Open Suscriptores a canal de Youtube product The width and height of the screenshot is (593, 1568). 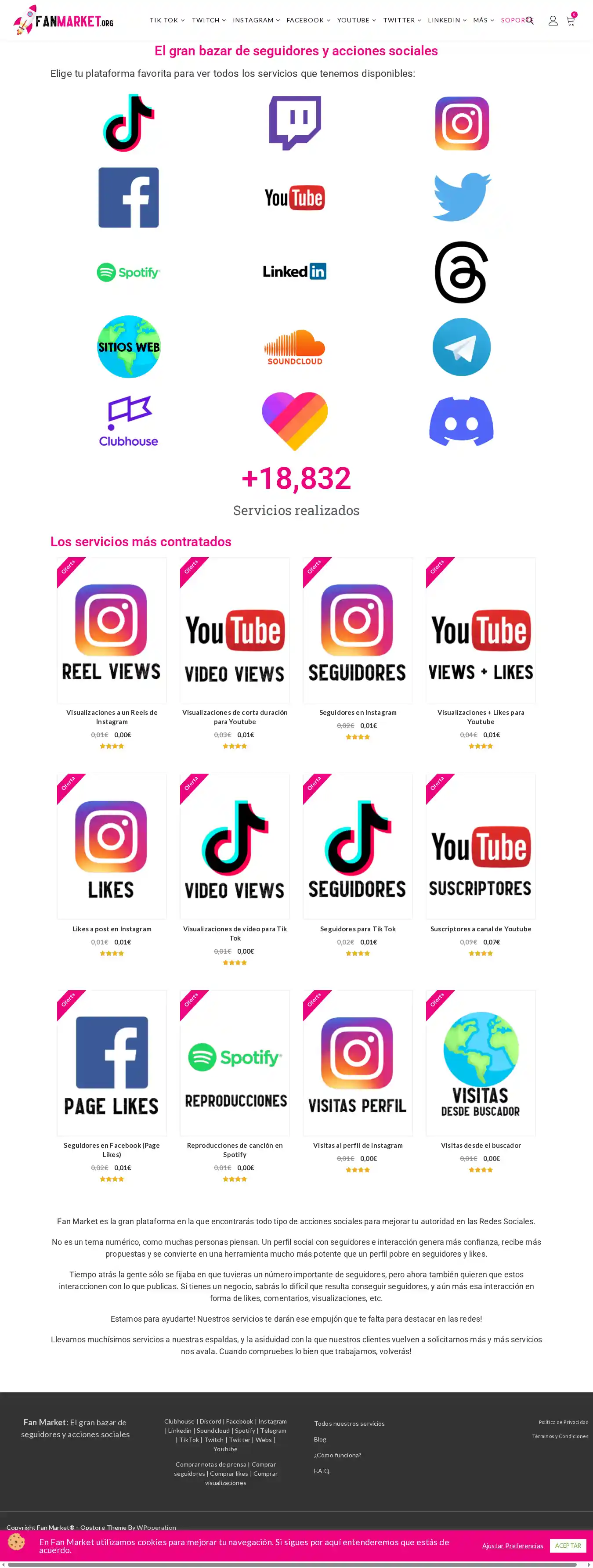tap(481, 929)
